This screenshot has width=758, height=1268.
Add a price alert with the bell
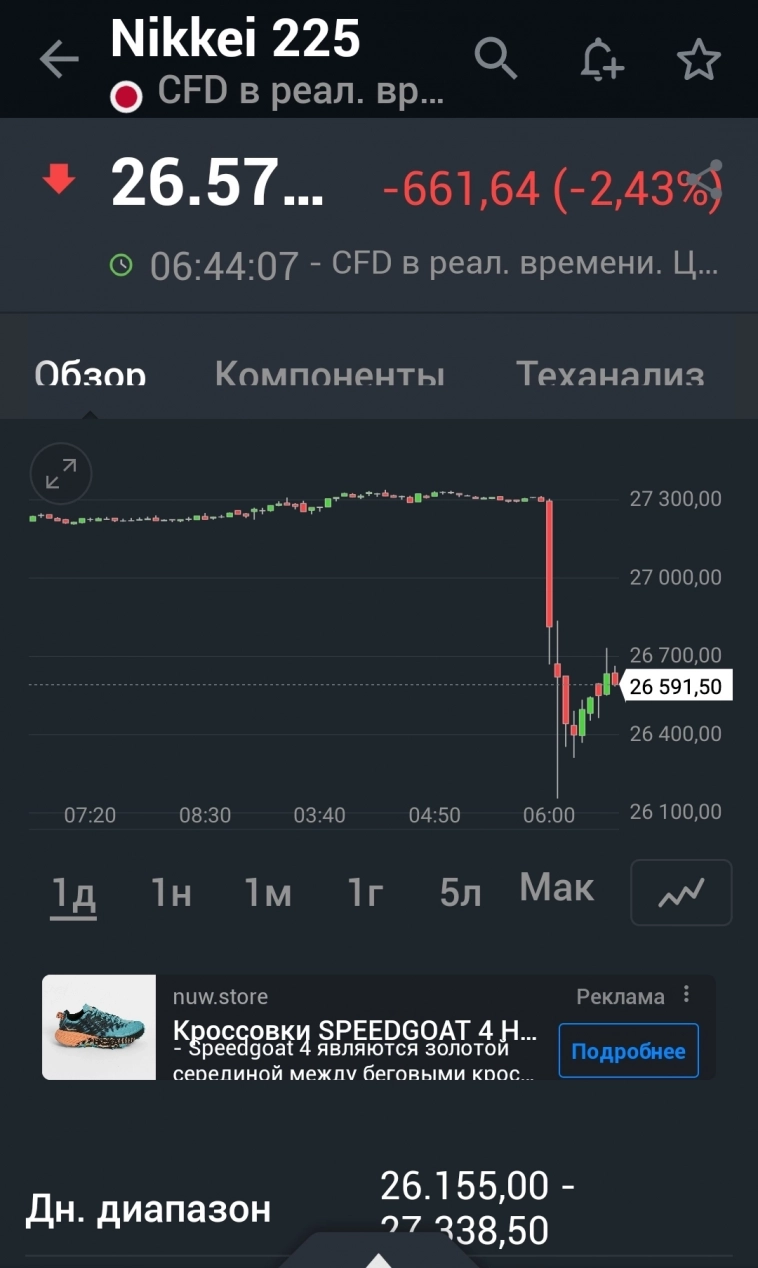click(x=602, y=60)
